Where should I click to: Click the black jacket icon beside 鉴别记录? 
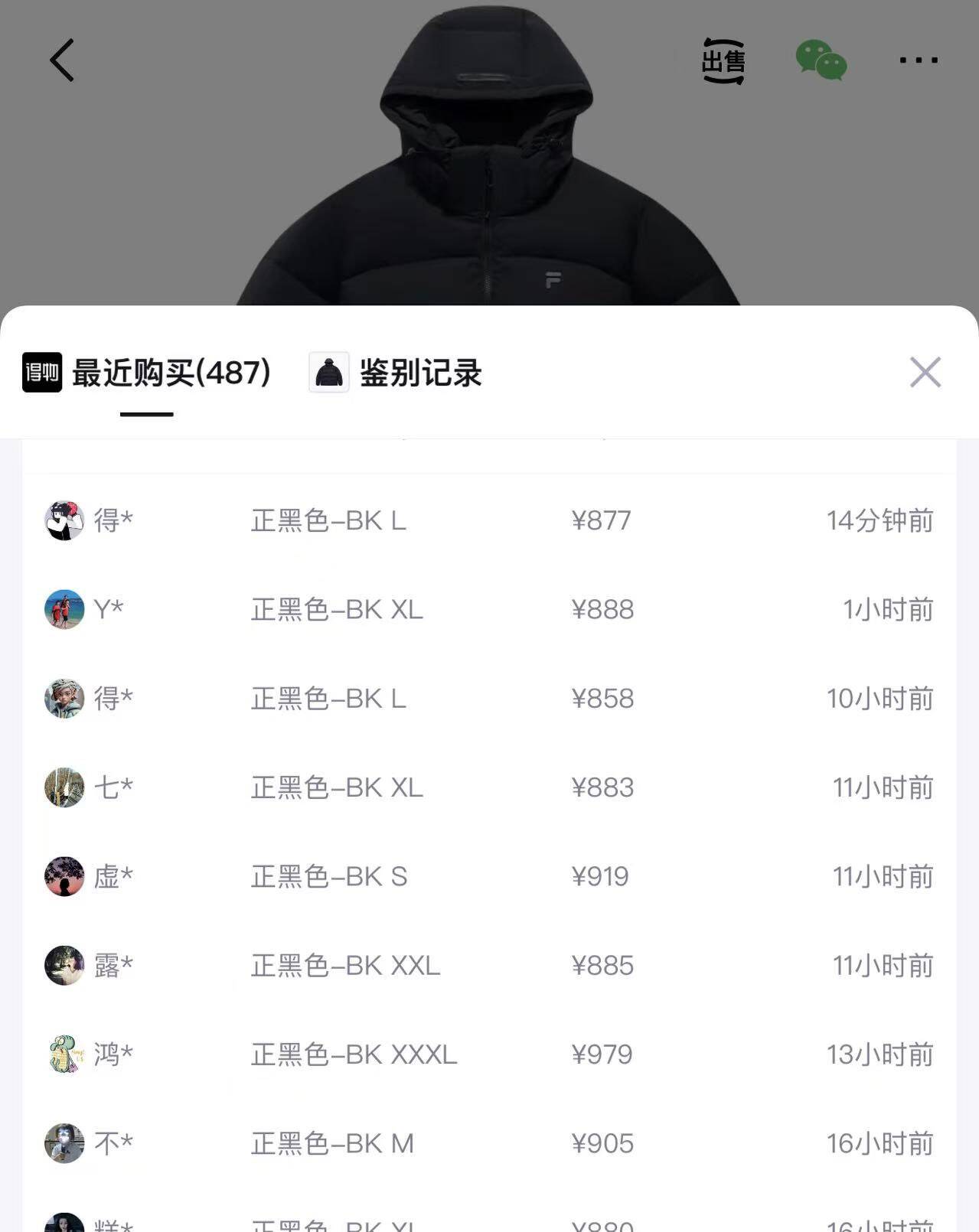[328, 374]
